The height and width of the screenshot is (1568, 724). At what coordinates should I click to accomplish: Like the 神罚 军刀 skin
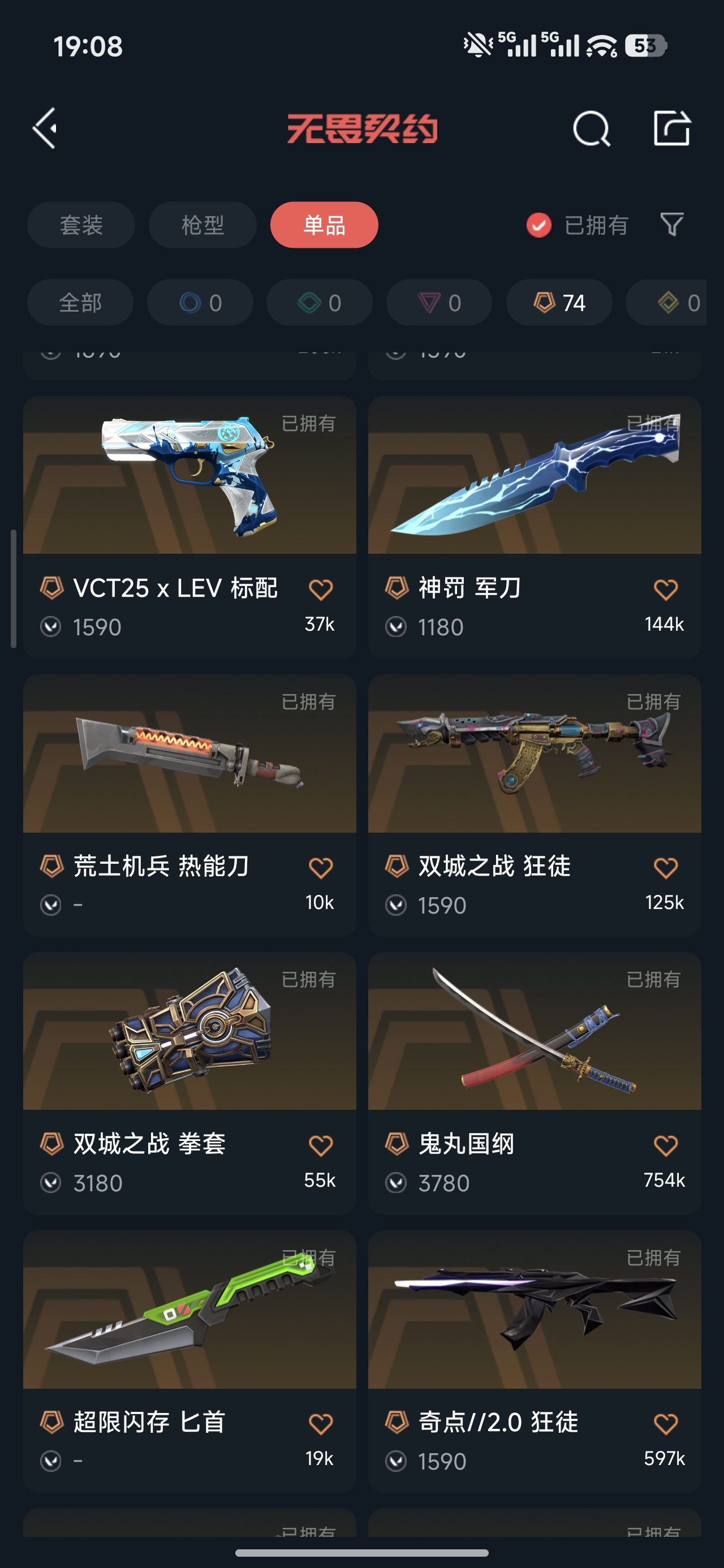pos(665,589)
